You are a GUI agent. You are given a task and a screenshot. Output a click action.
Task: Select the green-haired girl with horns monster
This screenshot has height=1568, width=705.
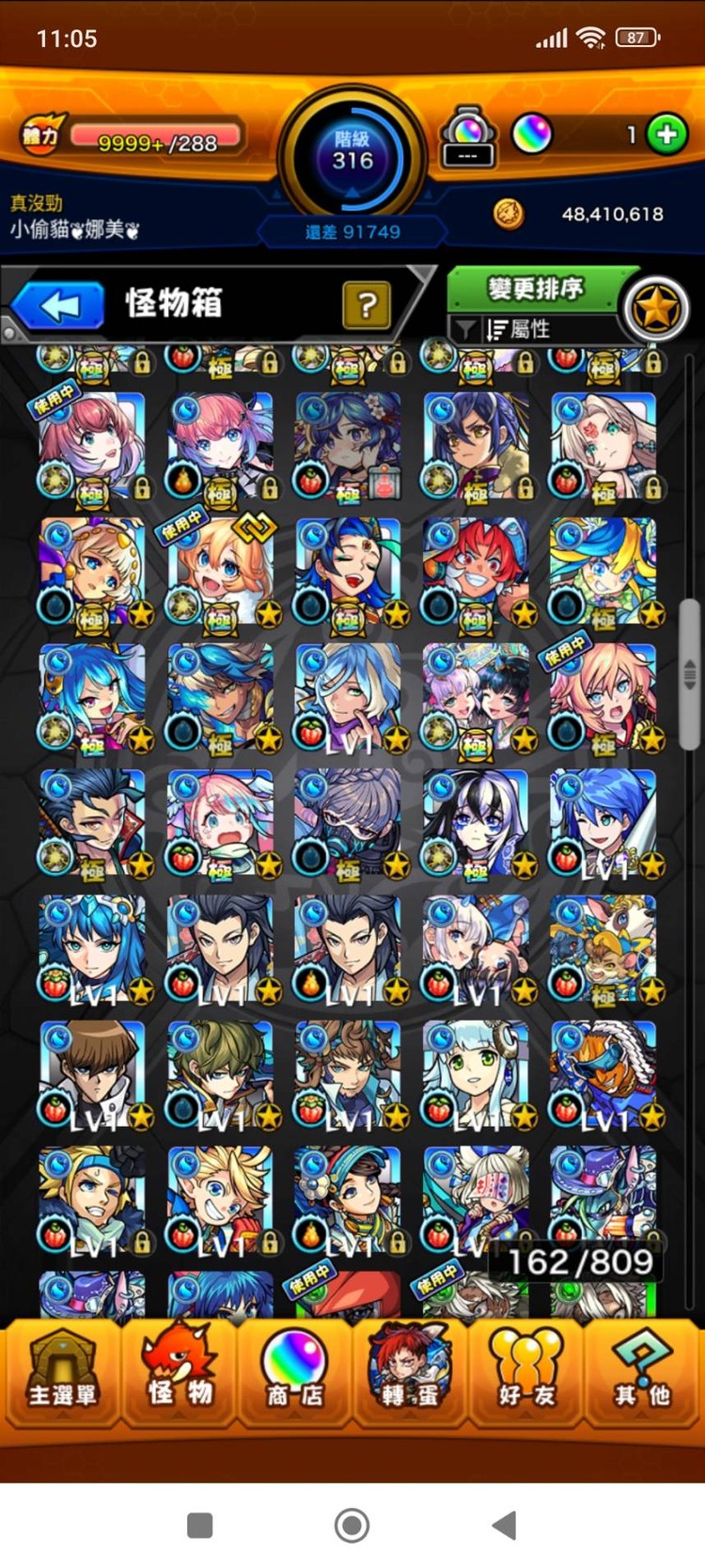pos(476,1074)
